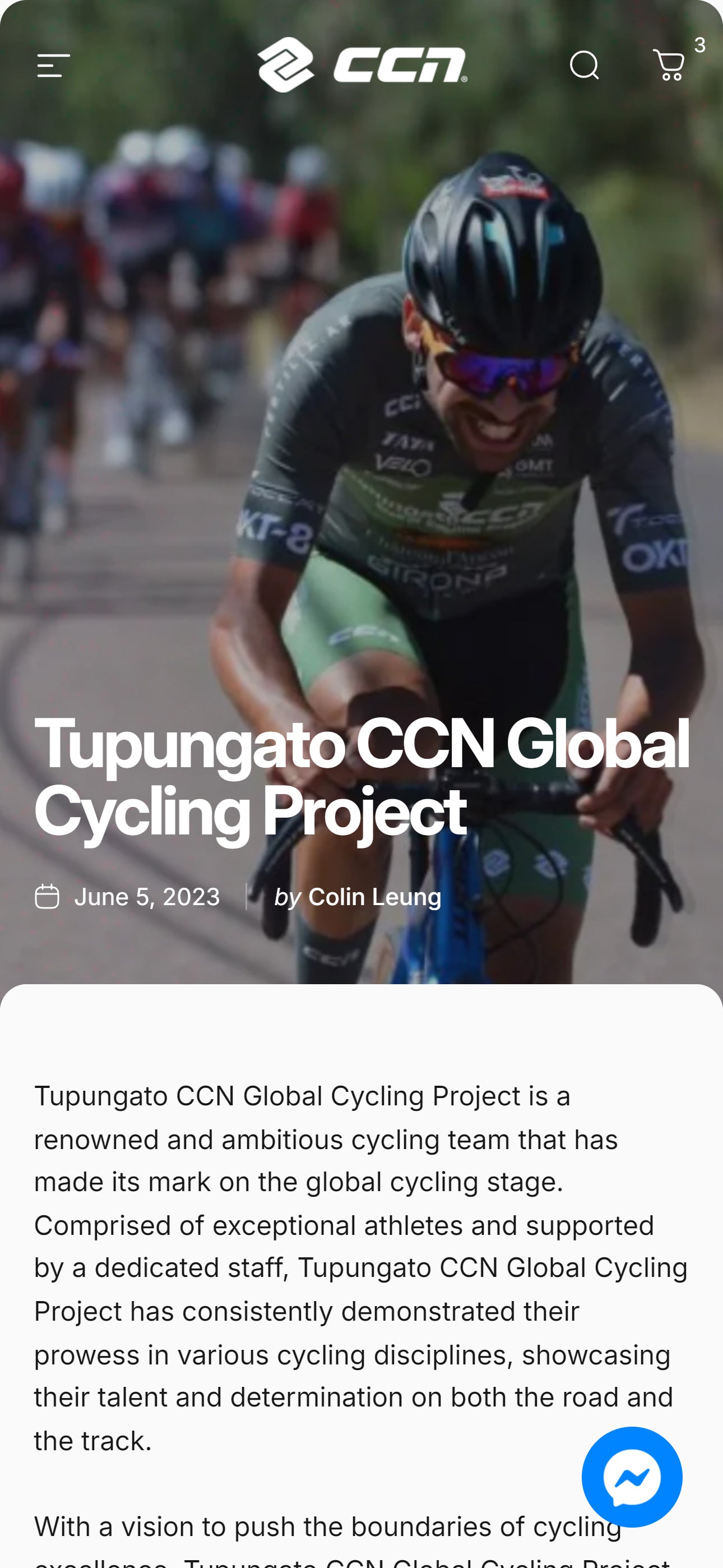Go to the CCN homepage via logo
This screenshot has width=723, height=1568.
tap(362, 65)
